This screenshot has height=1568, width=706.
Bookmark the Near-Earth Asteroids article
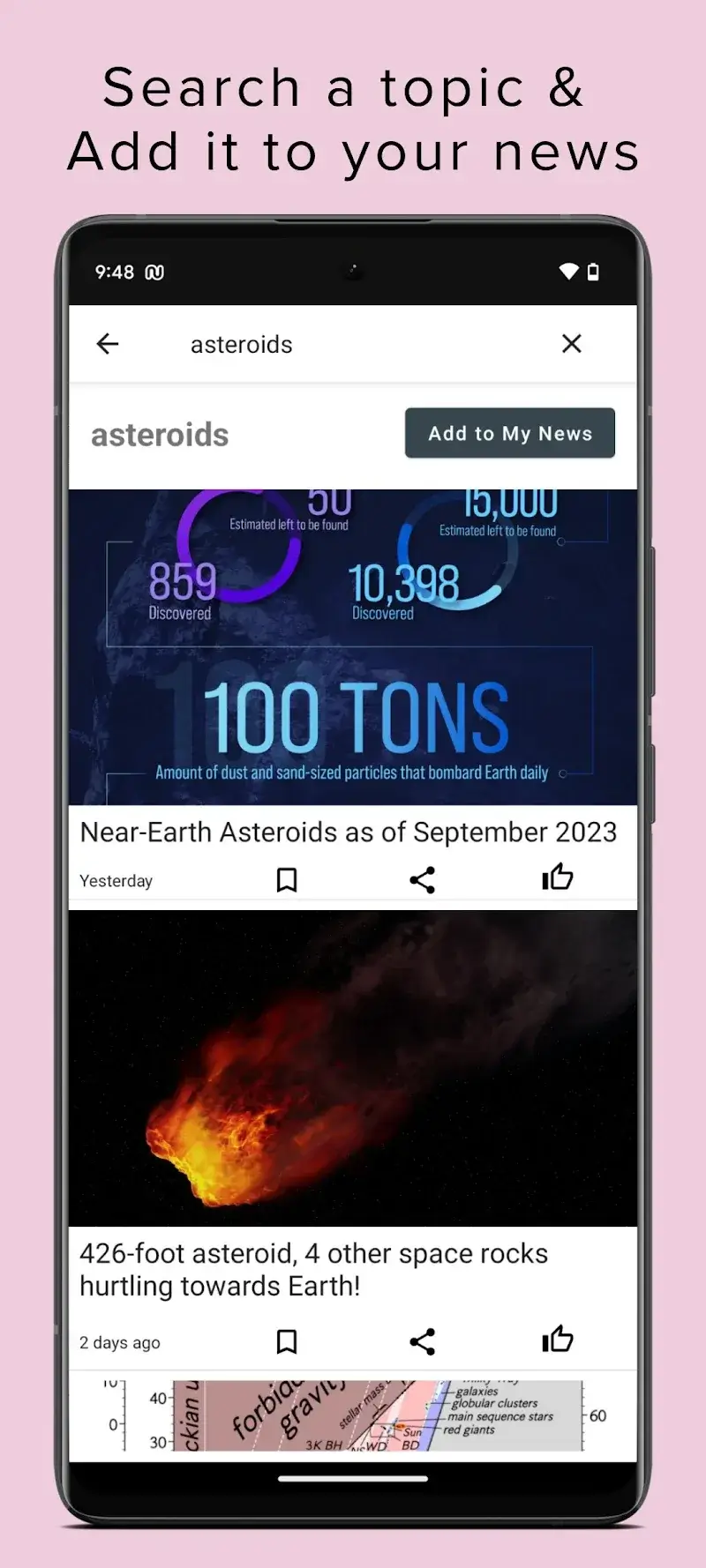coord(286,878)
